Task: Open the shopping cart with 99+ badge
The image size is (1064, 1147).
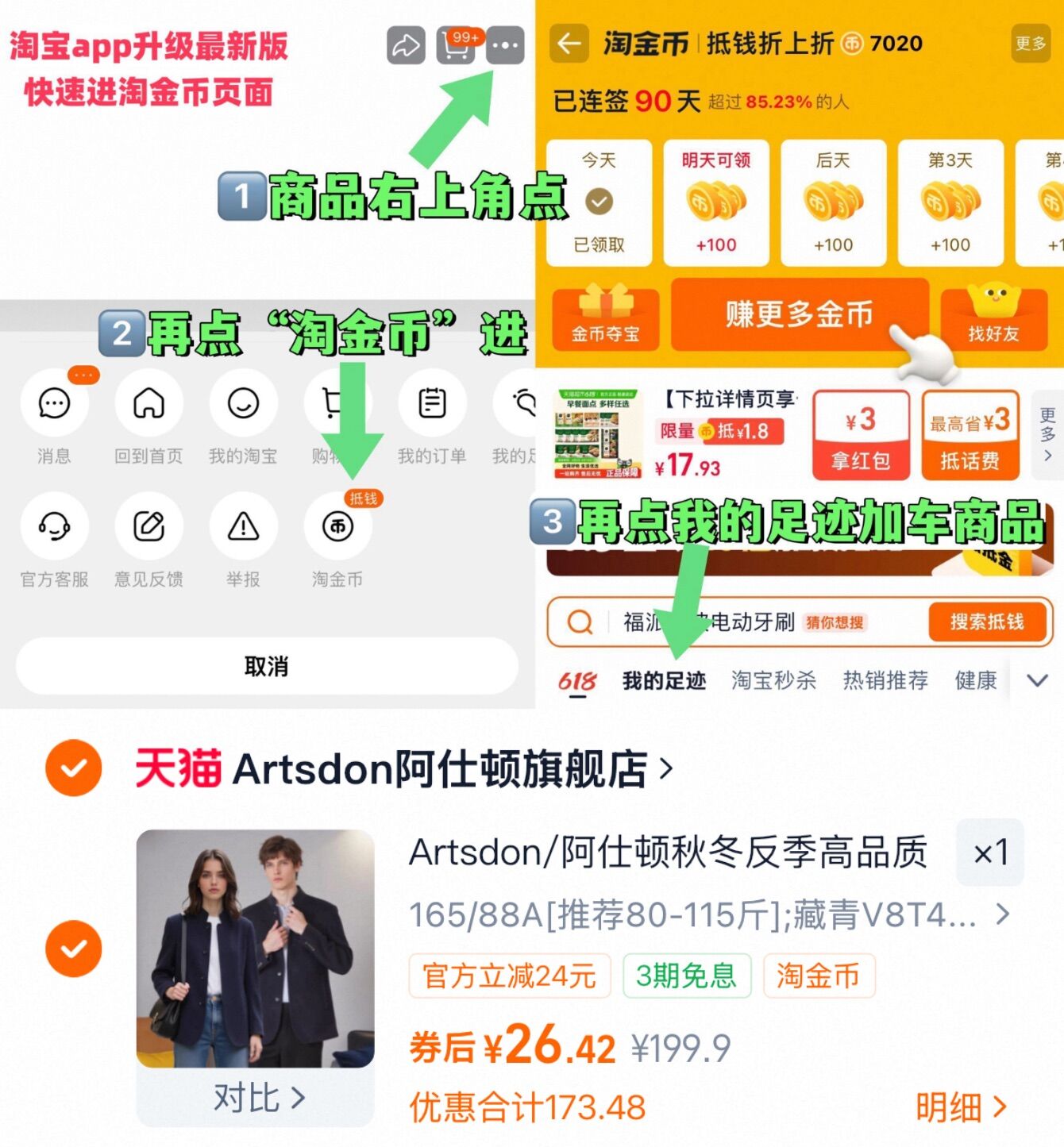Action: 455,46
